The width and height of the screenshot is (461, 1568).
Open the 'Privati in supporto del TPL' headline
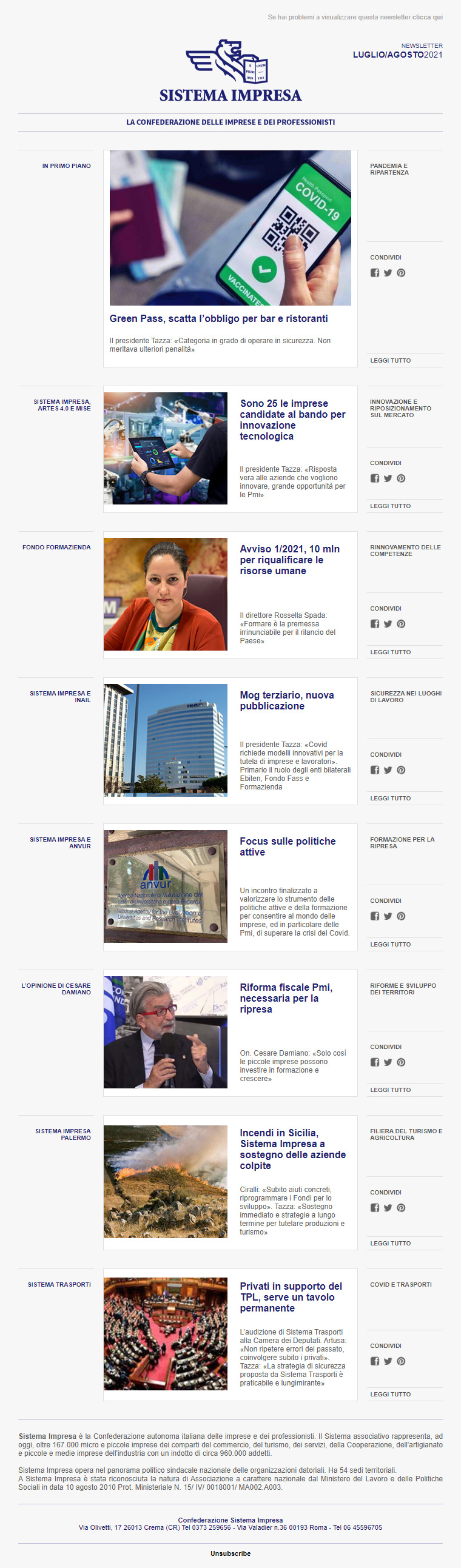coord(291,1297)
